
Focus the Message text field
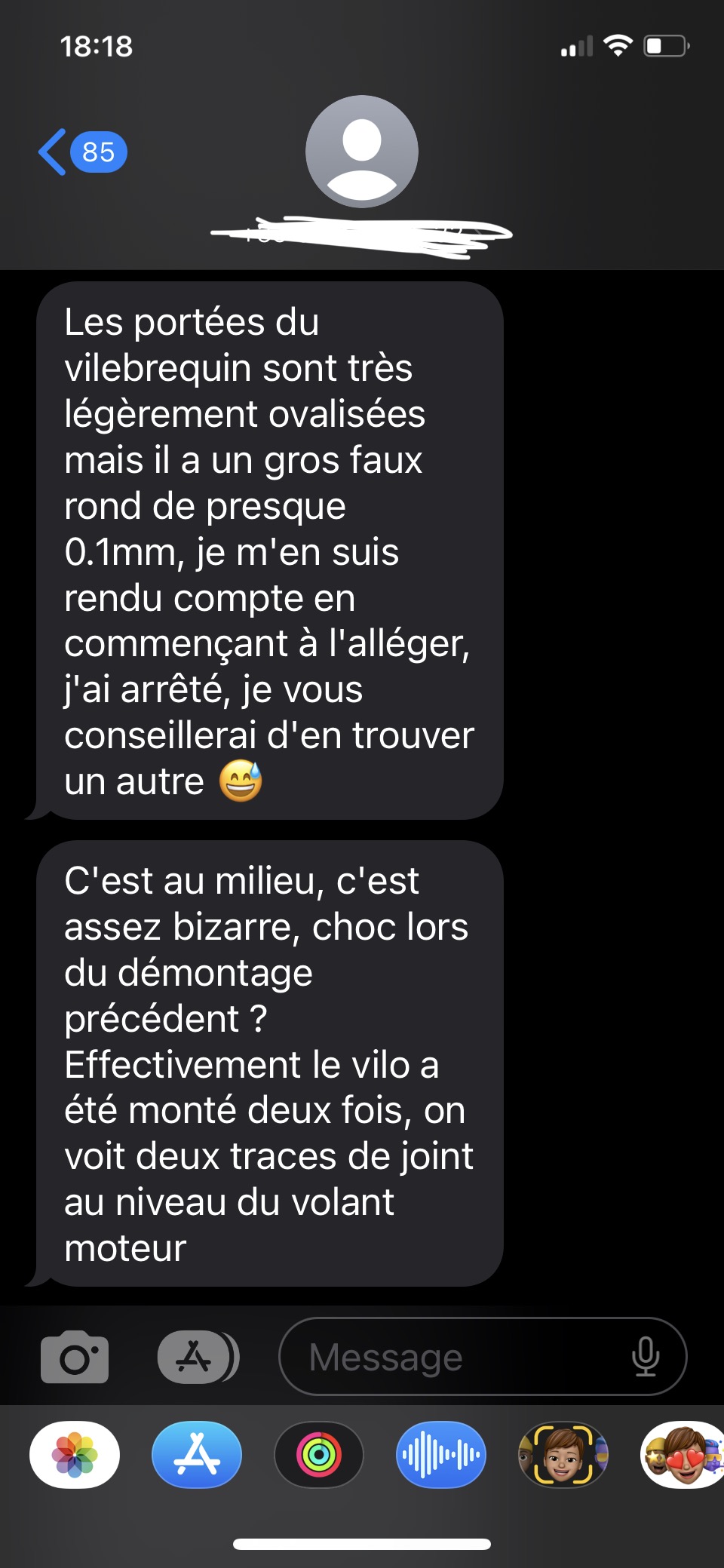coord(452,1357)
